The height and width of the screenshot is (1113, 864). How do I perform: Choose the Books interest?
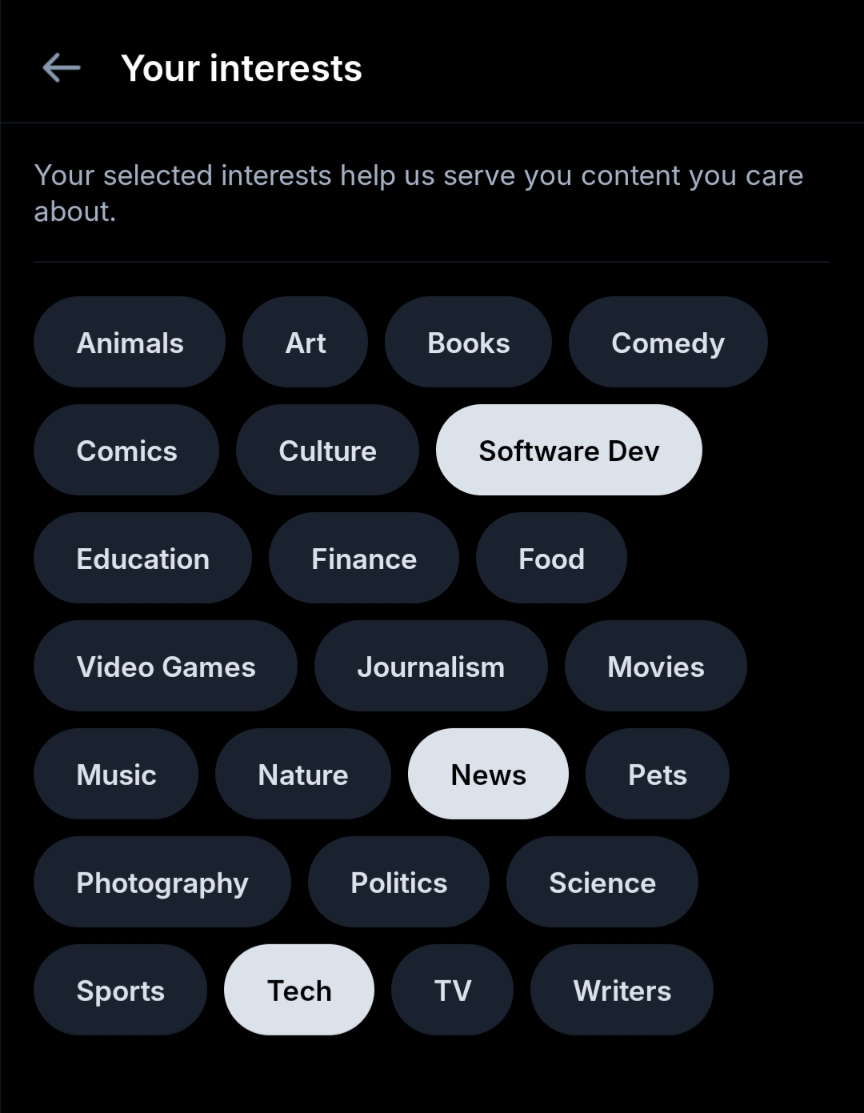click(x=468, y=342)
